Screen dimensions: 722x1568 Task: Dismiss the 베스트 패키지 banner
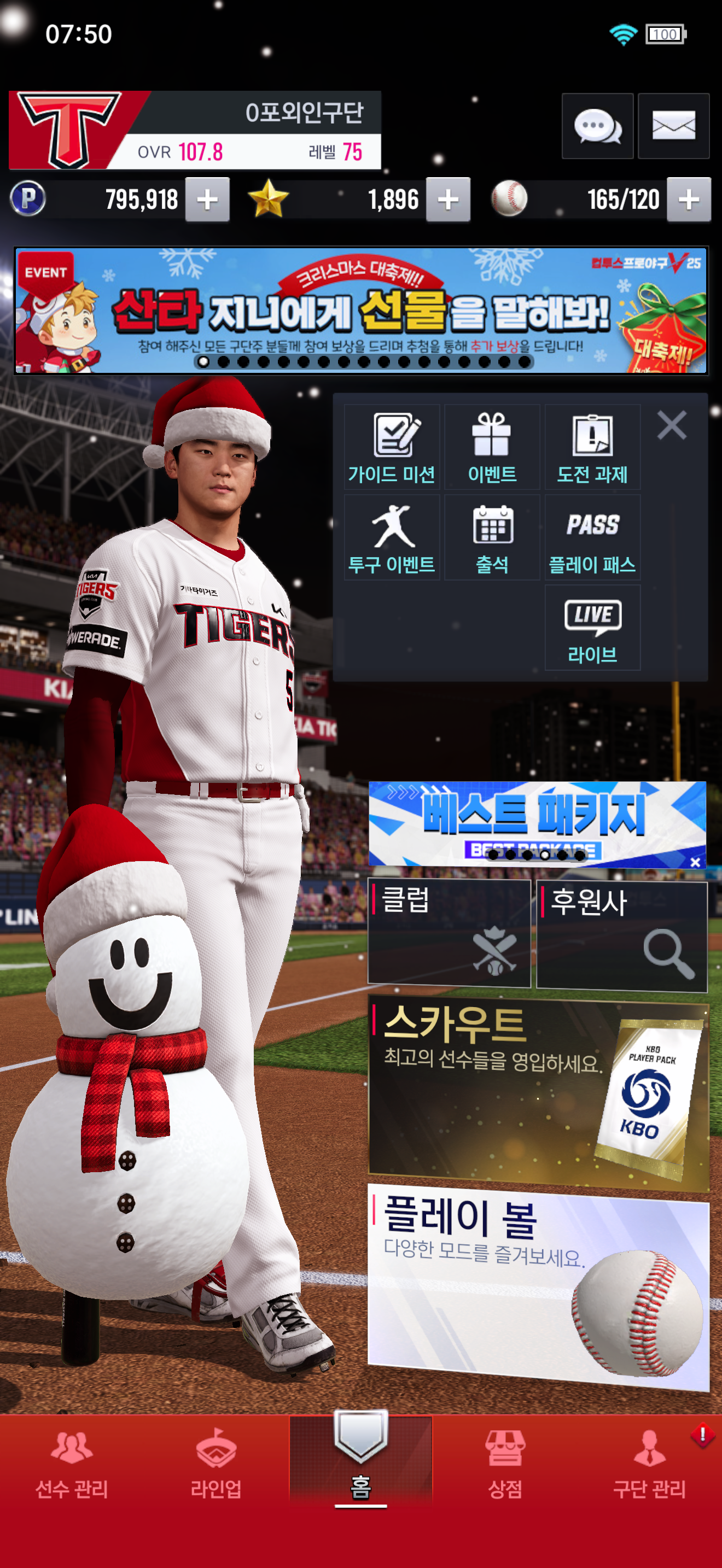point(695,862)
